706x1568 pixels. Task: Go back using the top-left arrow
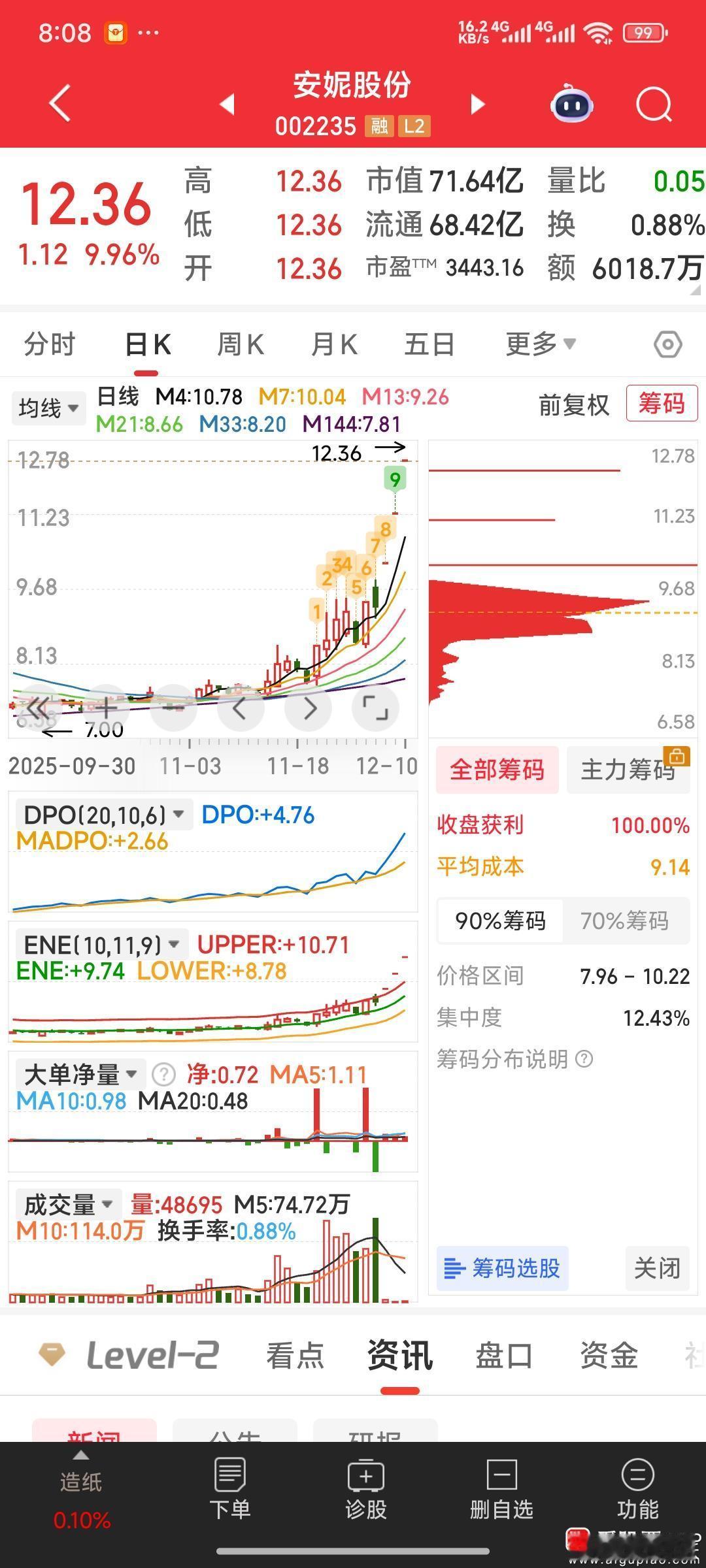point(60,104)
